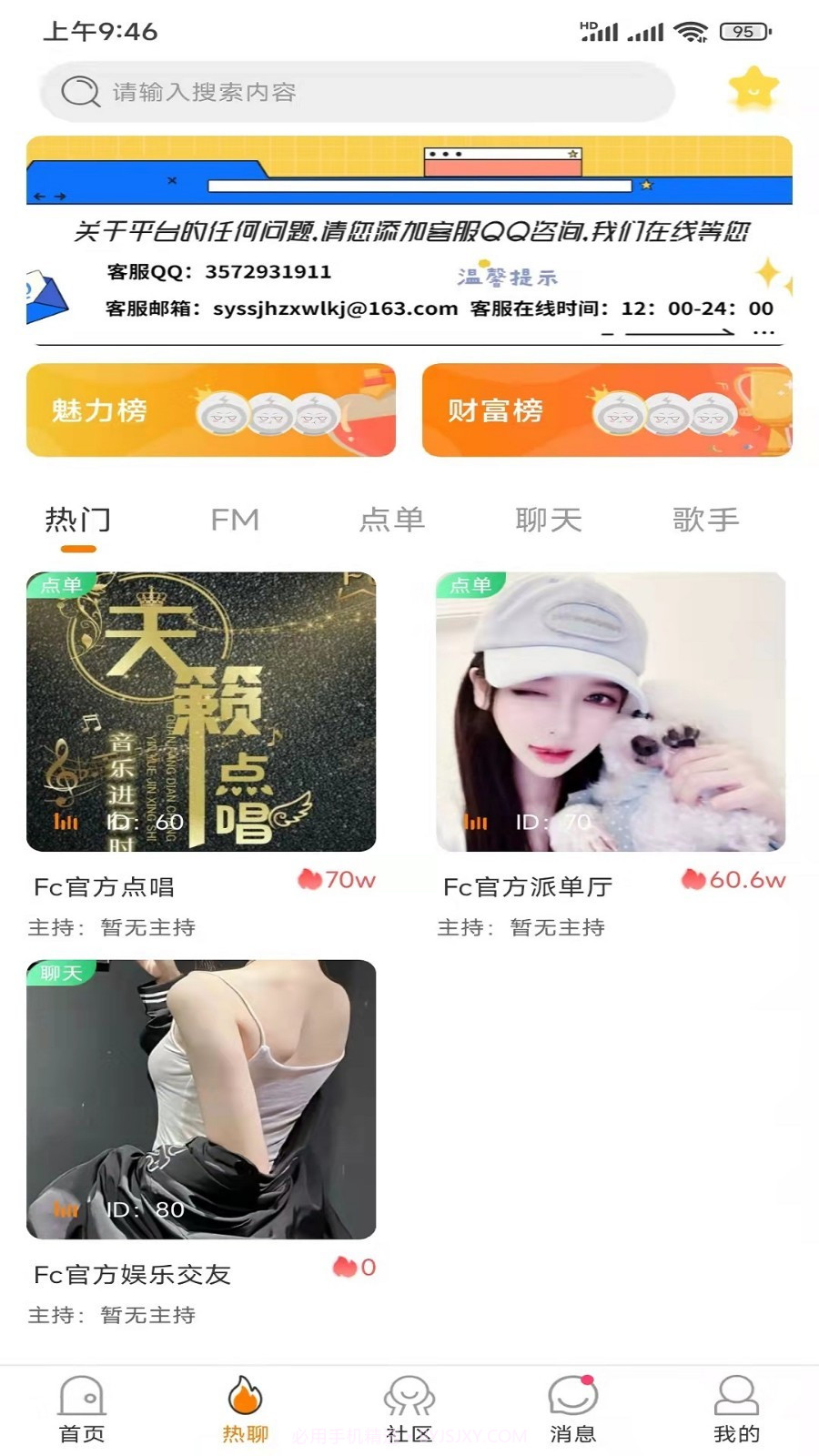Tap the 首页 home icon

80,1395
